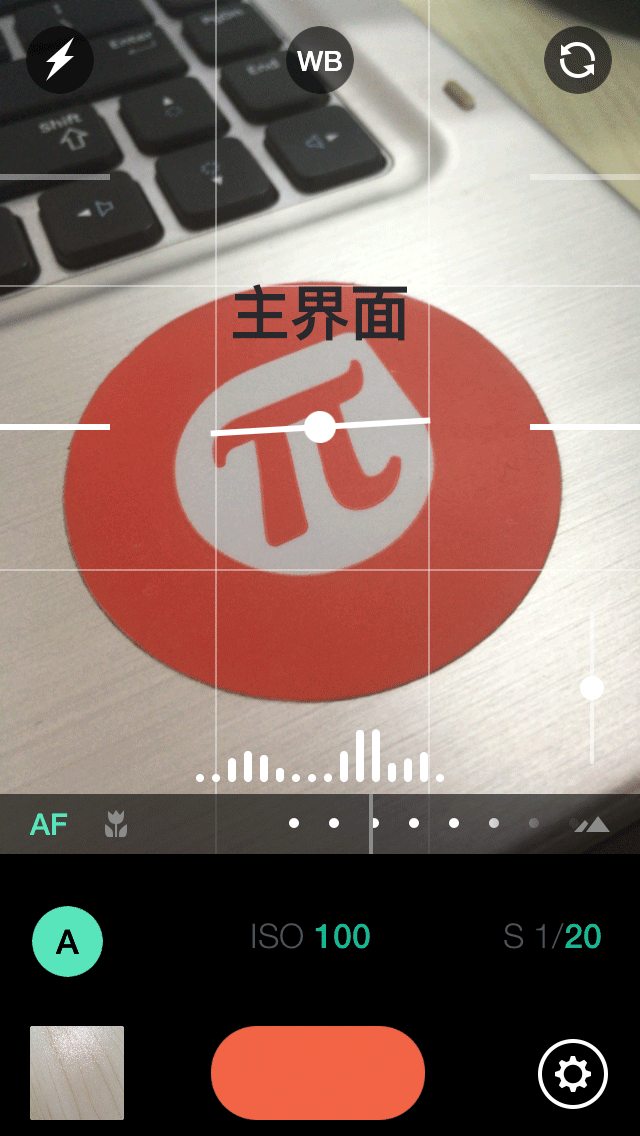Viewport: 640px width, 1136px height.
Task: Toggle the flash lightning icon
Action: pyautogui.click(x=60, y=60)
